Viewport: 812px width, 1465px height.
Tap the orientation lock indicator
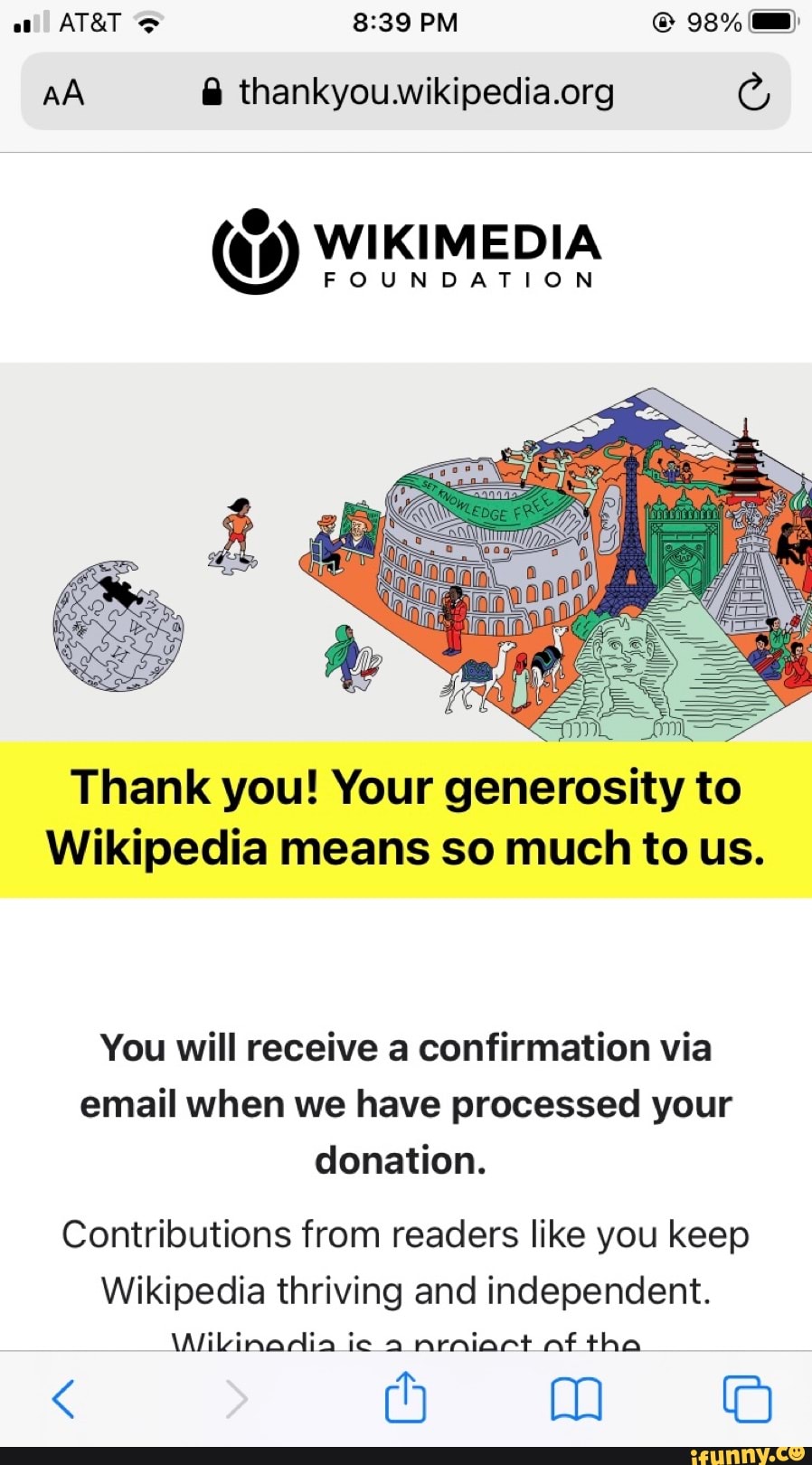(663, 21)
